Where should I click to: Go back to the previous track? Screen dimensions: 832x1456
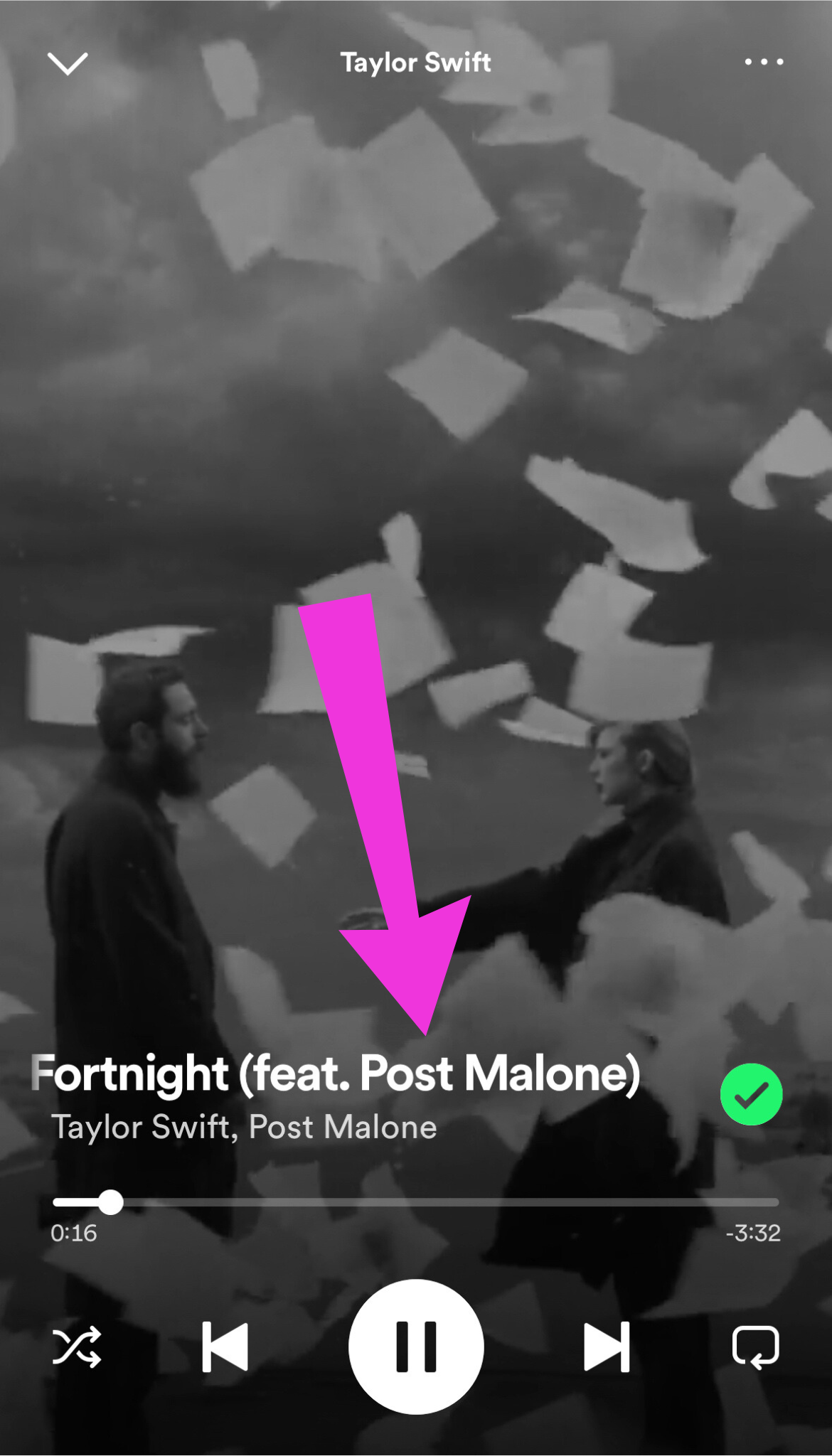pos(225,1347)
